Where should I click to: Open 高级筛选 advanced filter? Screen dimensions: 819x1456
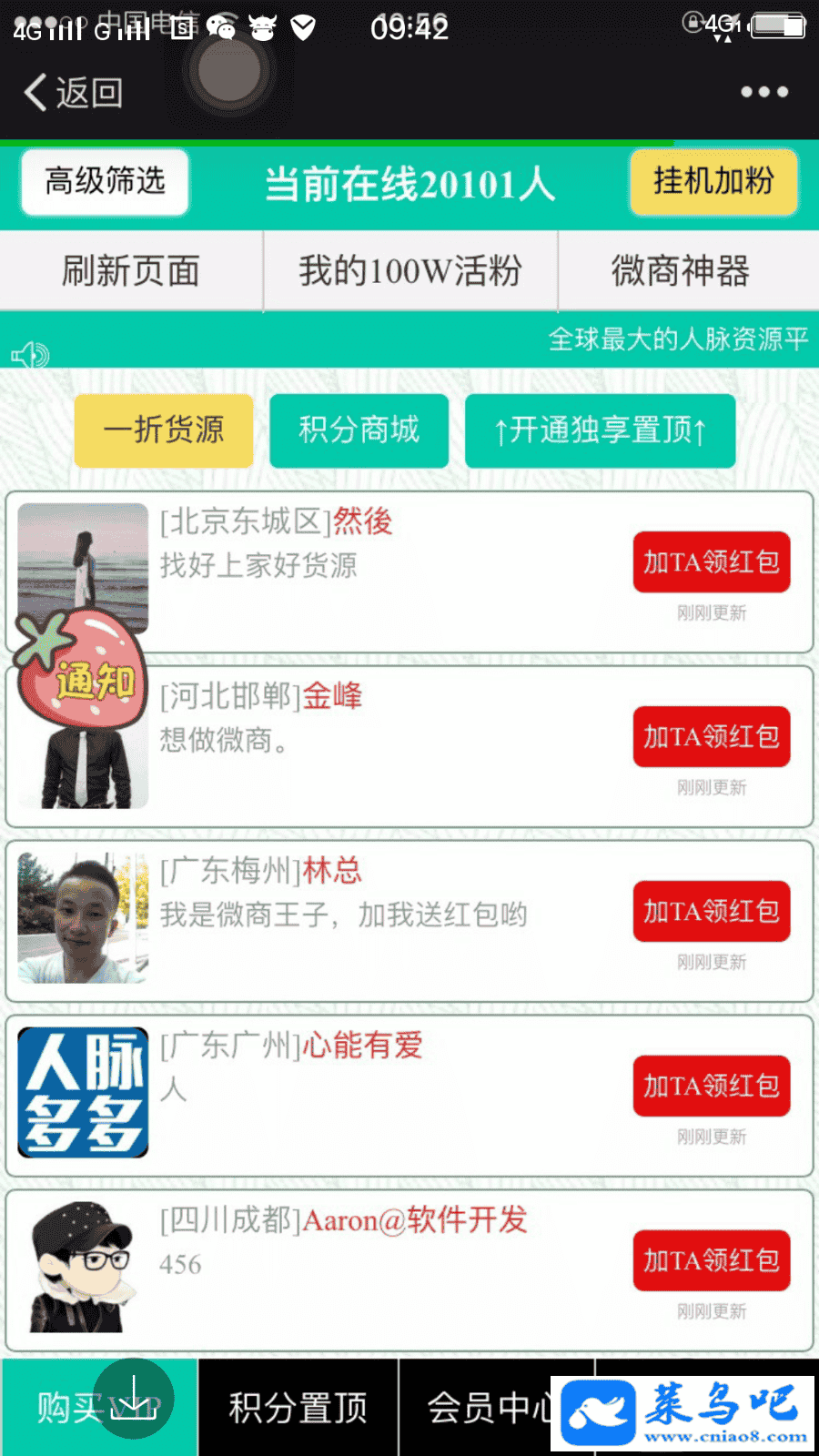tap(105, 182)
